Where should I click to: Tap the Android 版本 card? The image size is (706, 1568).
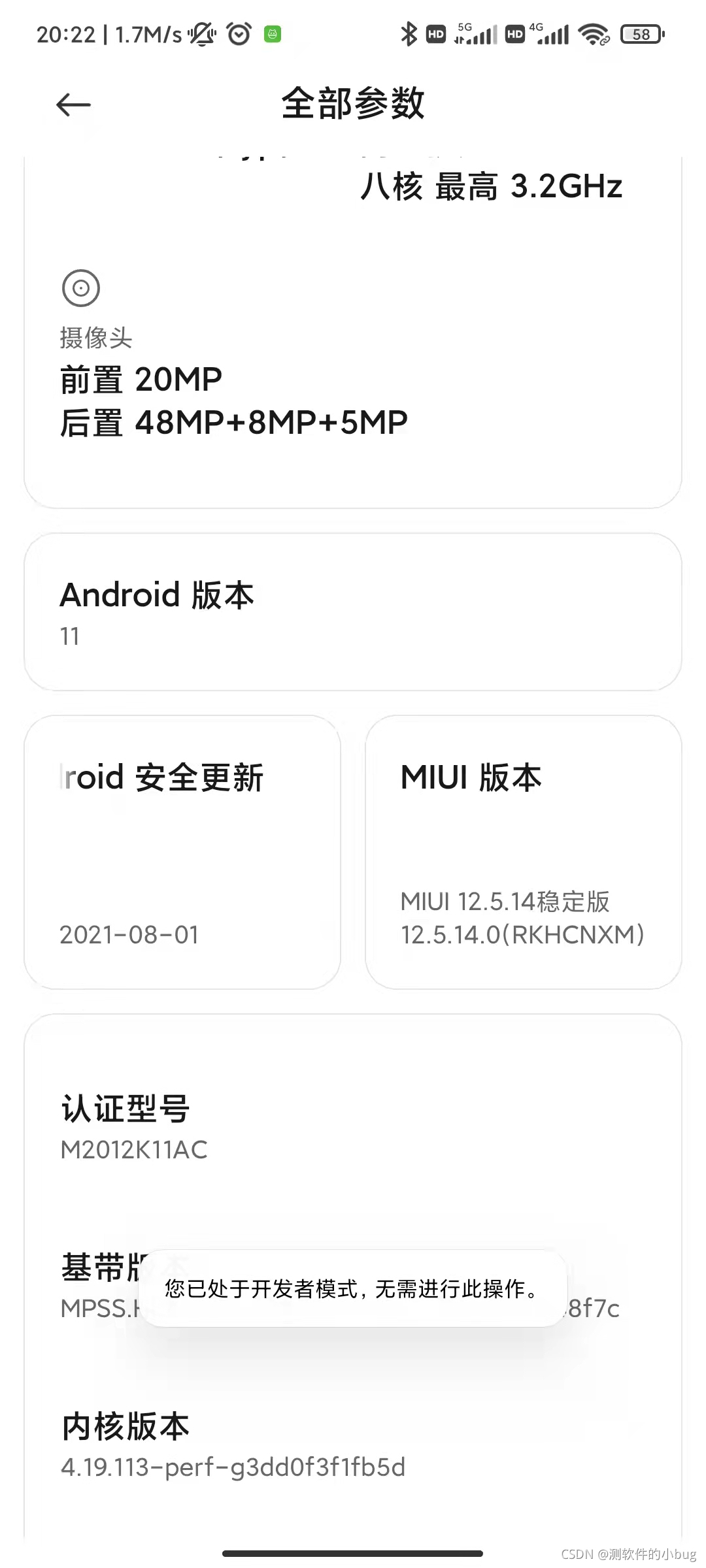click(352, 612)
